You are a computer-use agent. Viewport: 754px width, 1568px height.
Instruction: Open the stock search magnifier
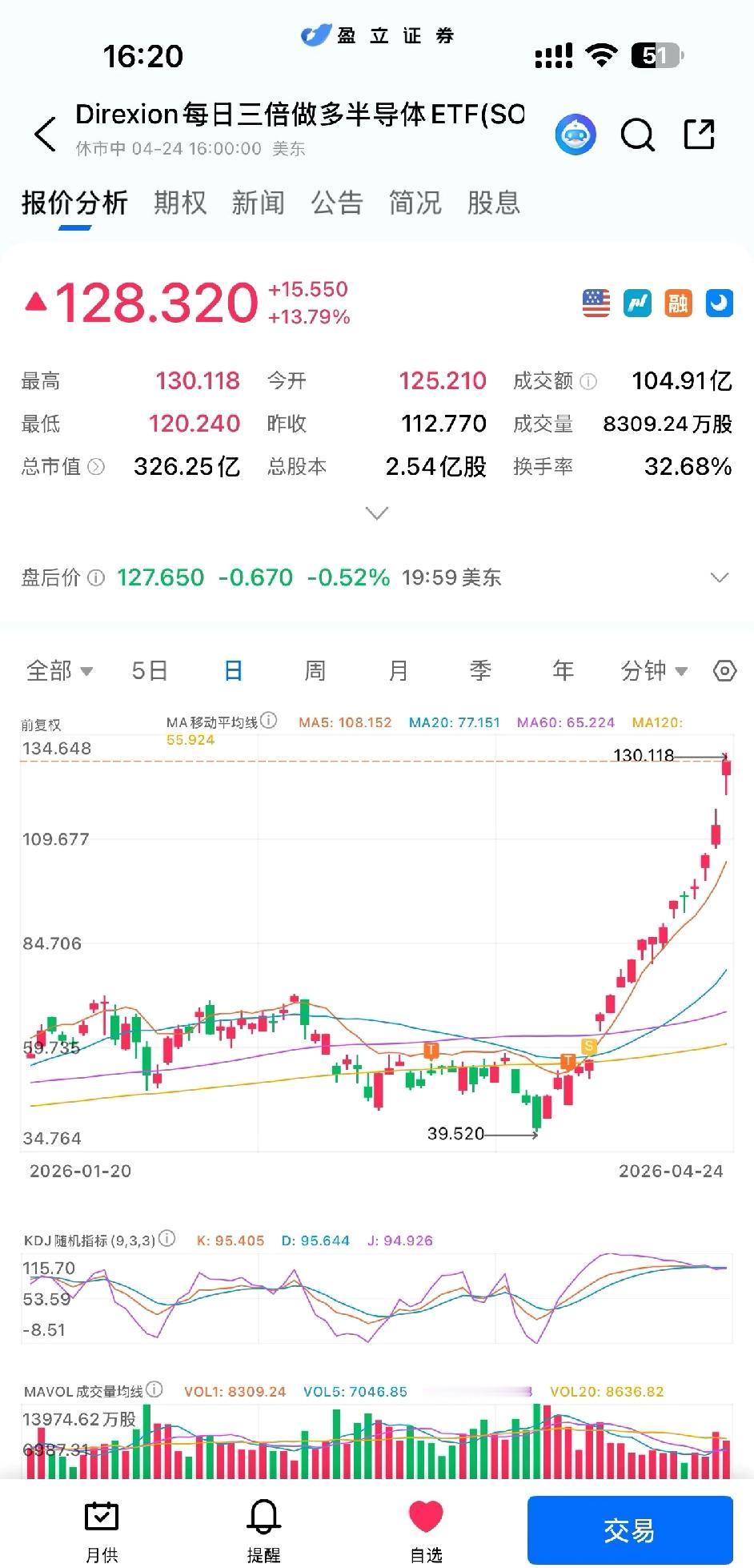(636, 135)
